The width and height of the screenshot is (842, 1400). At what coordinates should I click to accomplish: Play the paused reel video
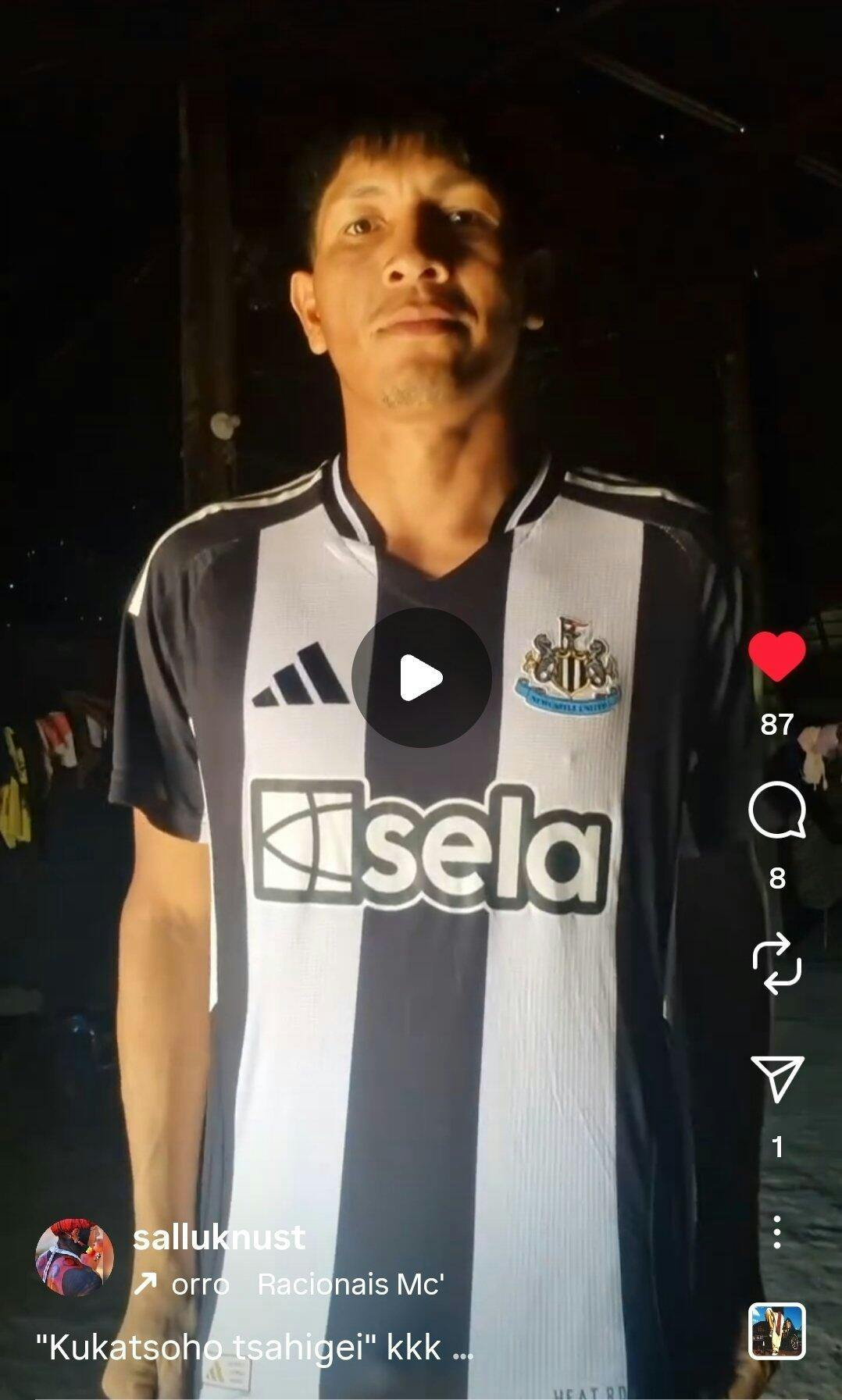click(421, 678)
